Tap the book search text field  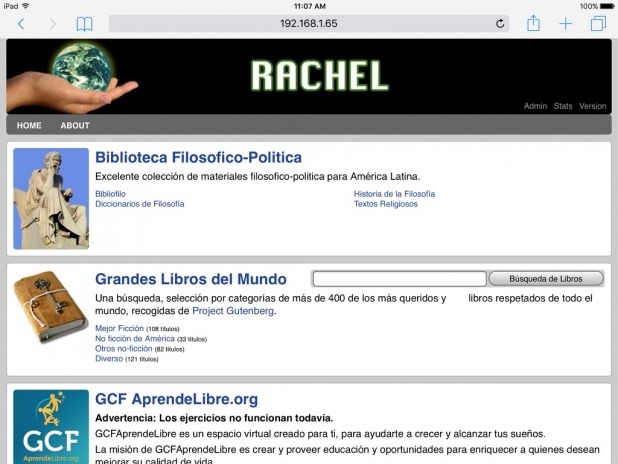point(399,279)
